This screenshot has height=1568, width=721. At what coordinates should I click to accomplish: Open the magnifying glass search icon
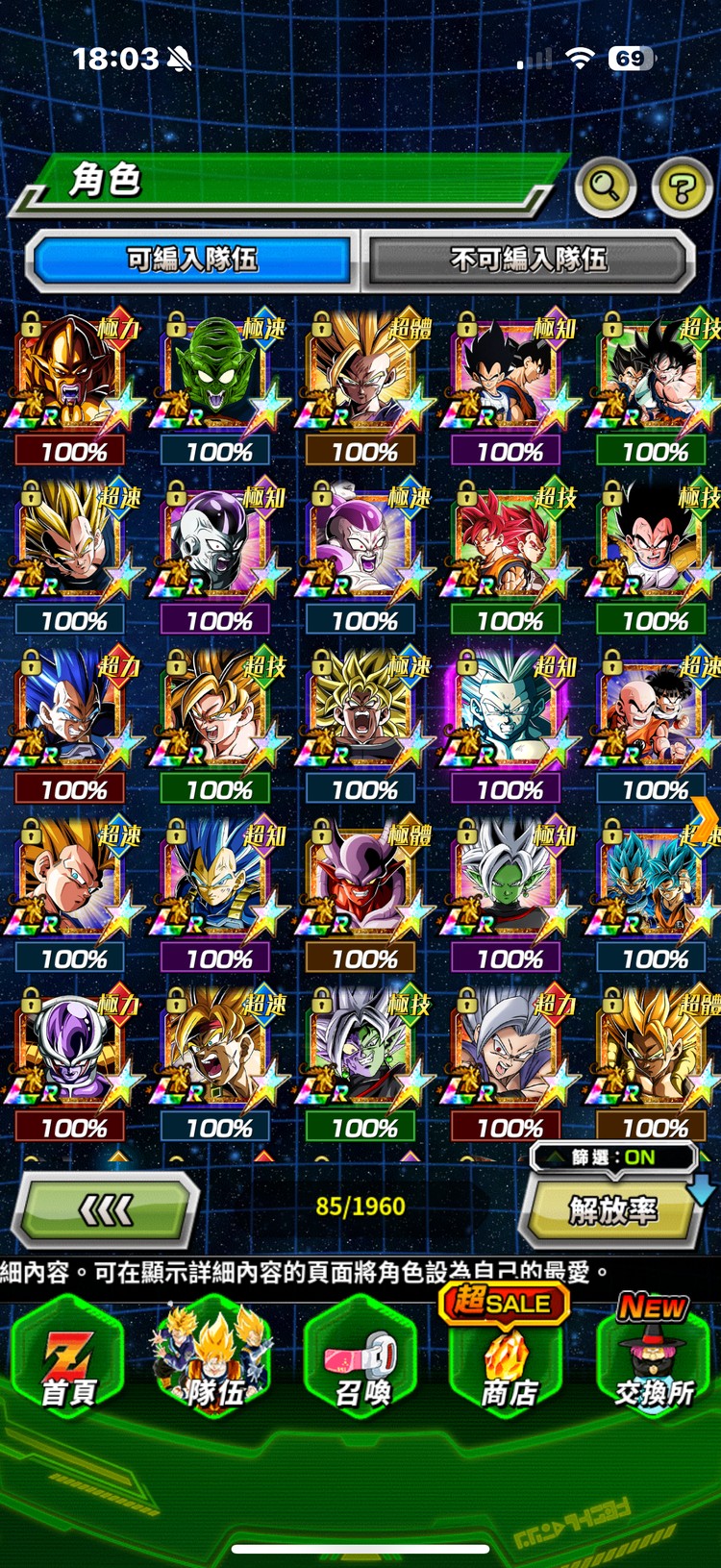click(x=605, y=186)
